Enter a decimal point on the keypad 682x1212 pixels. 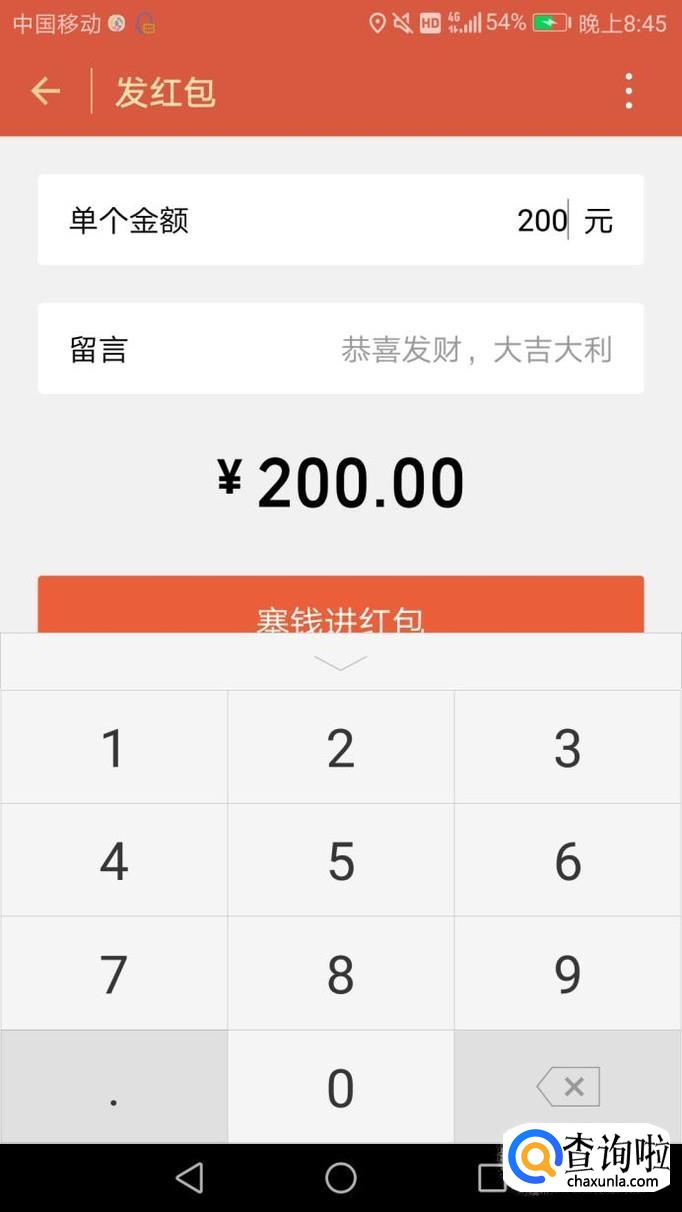pyautogui.click(x=114, y=1087)
